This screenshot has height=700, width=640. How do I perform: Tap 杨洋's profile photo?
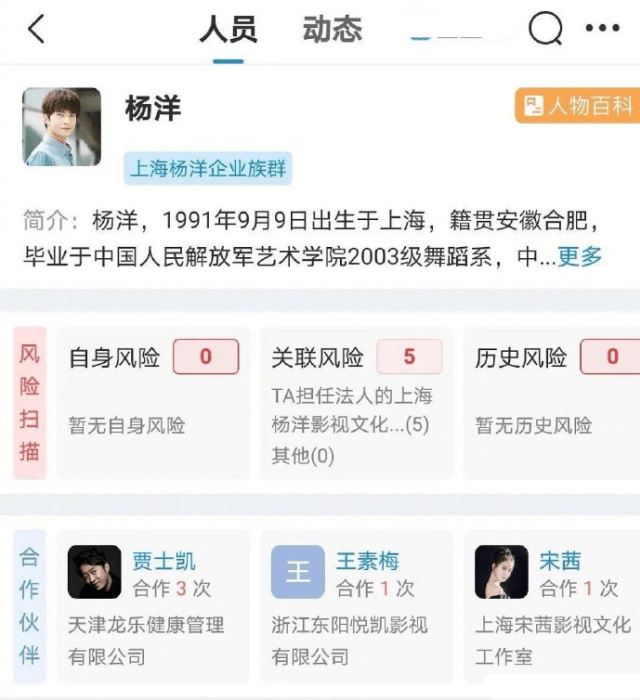pyautogui.click(x=62, y=127)
